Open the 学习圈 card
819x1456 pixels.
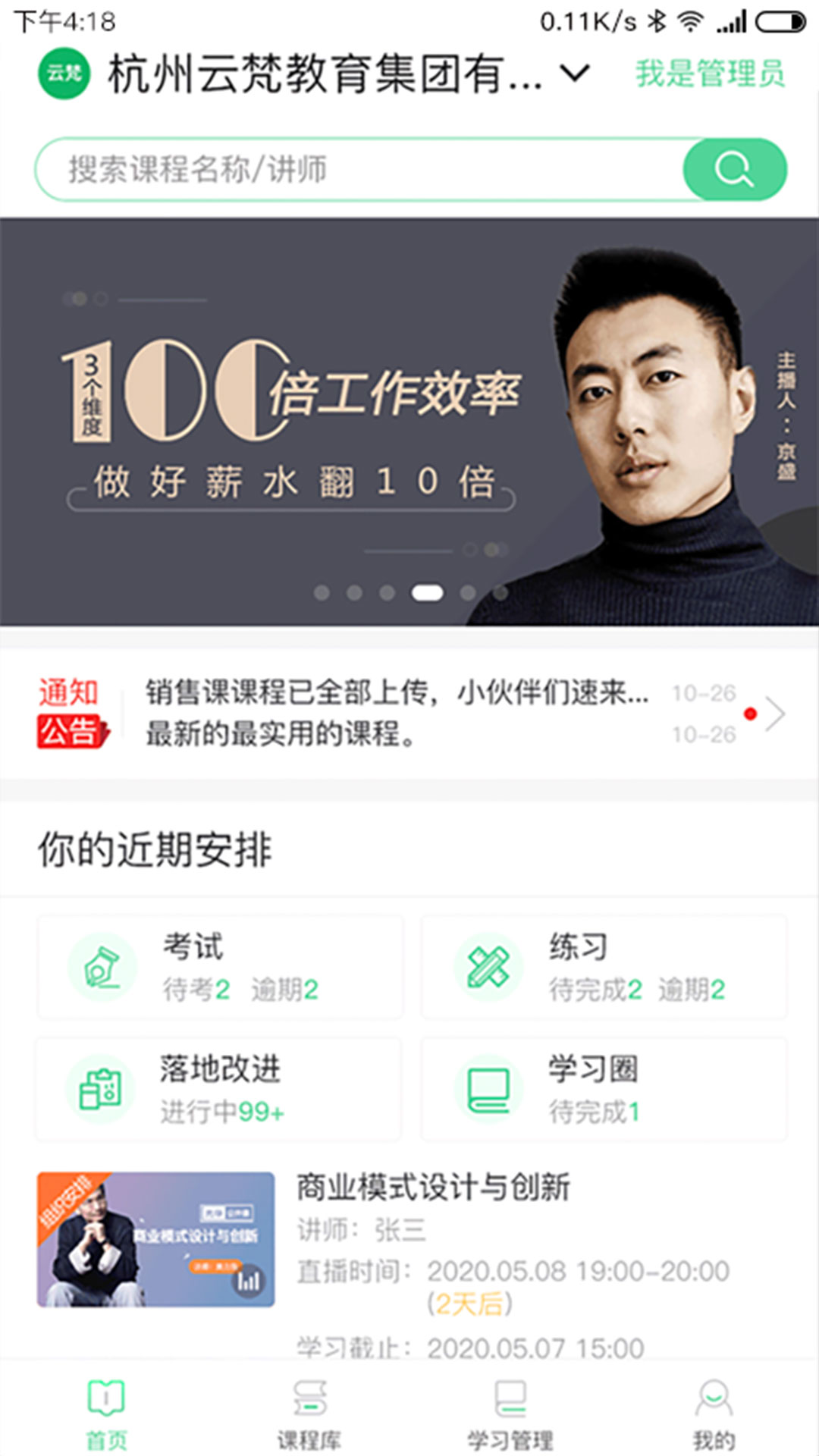tap(604, 1089)
